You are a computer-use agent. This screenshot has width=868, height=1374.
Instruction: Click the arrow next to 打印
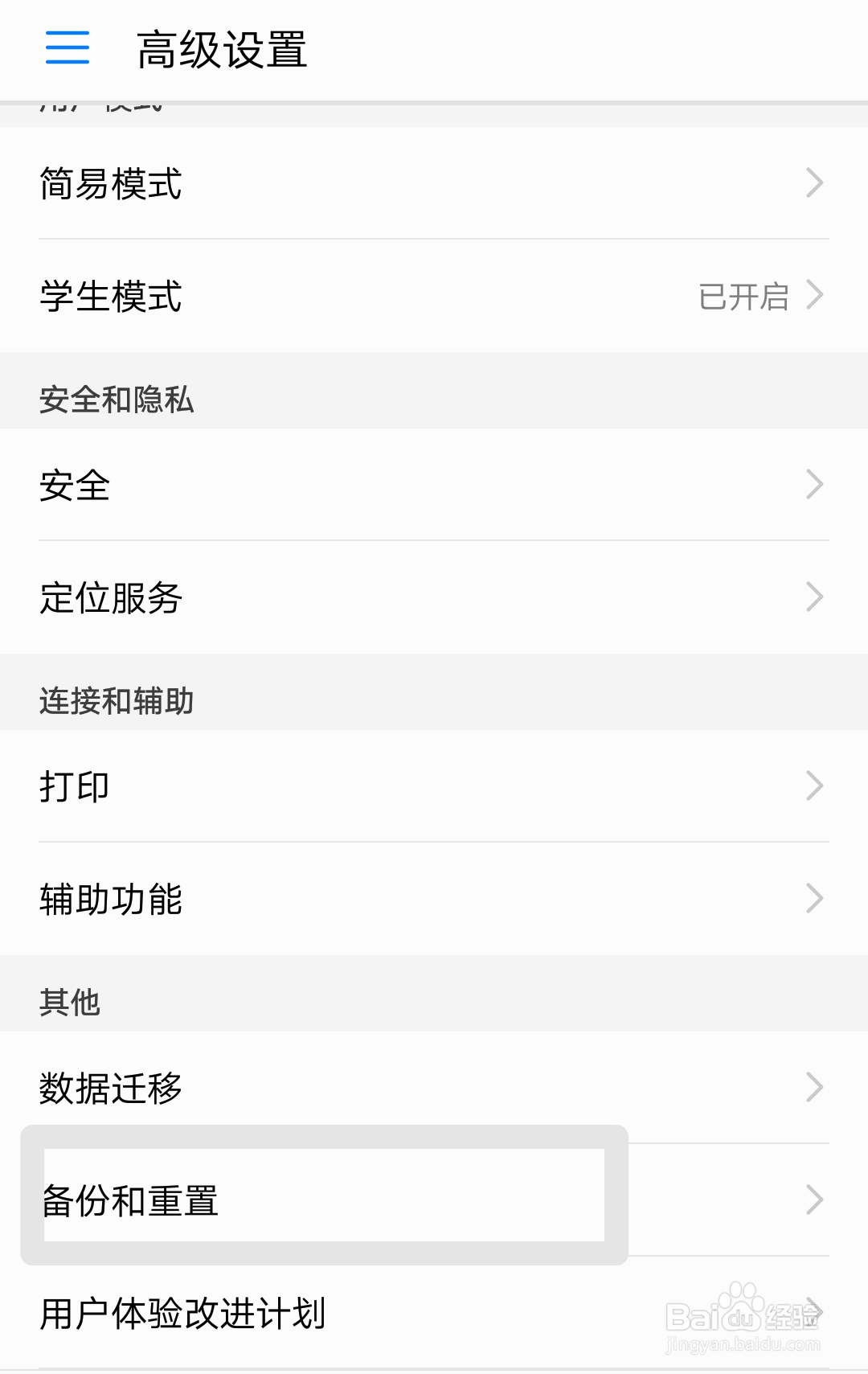click(x=814, y=786)
